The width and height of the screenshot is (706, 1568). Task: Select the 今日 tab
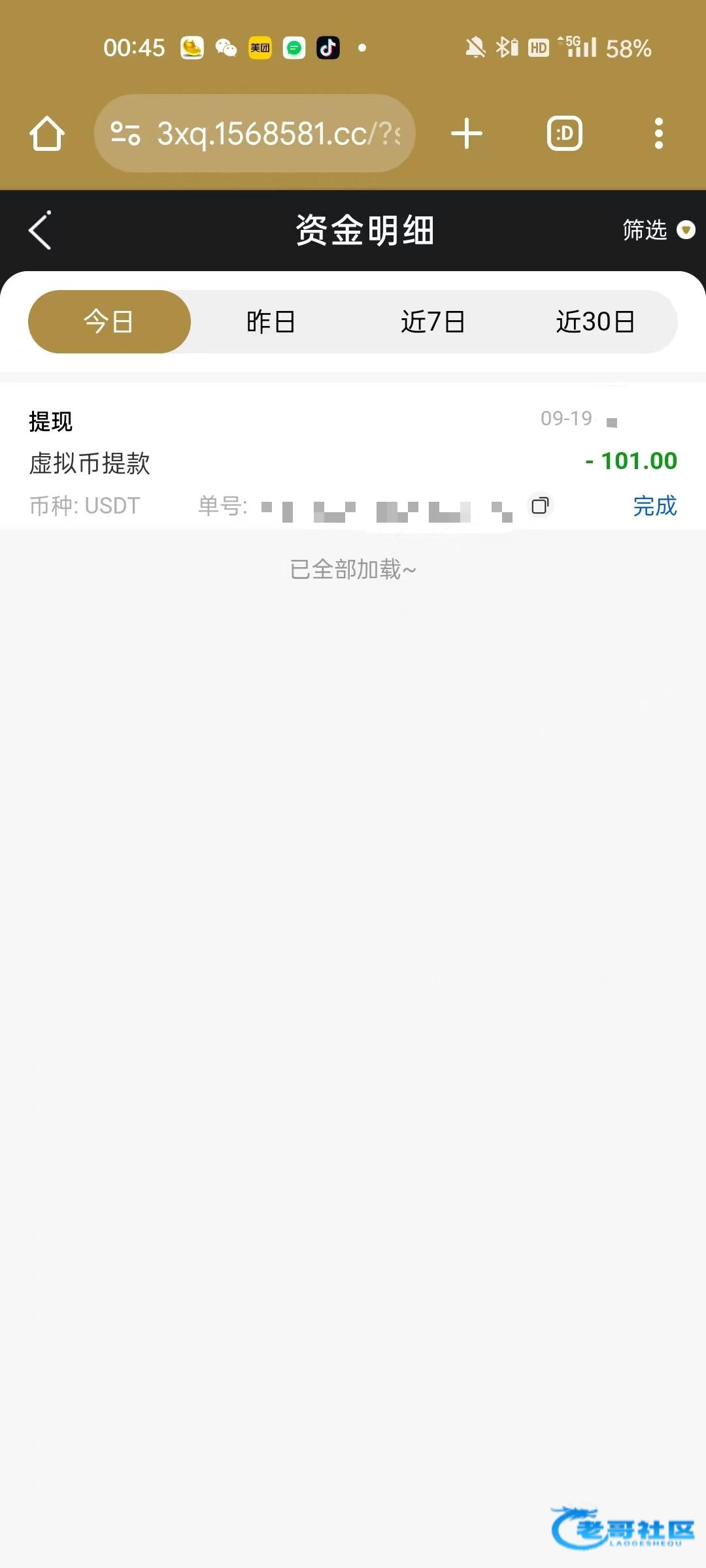(109, 321)
